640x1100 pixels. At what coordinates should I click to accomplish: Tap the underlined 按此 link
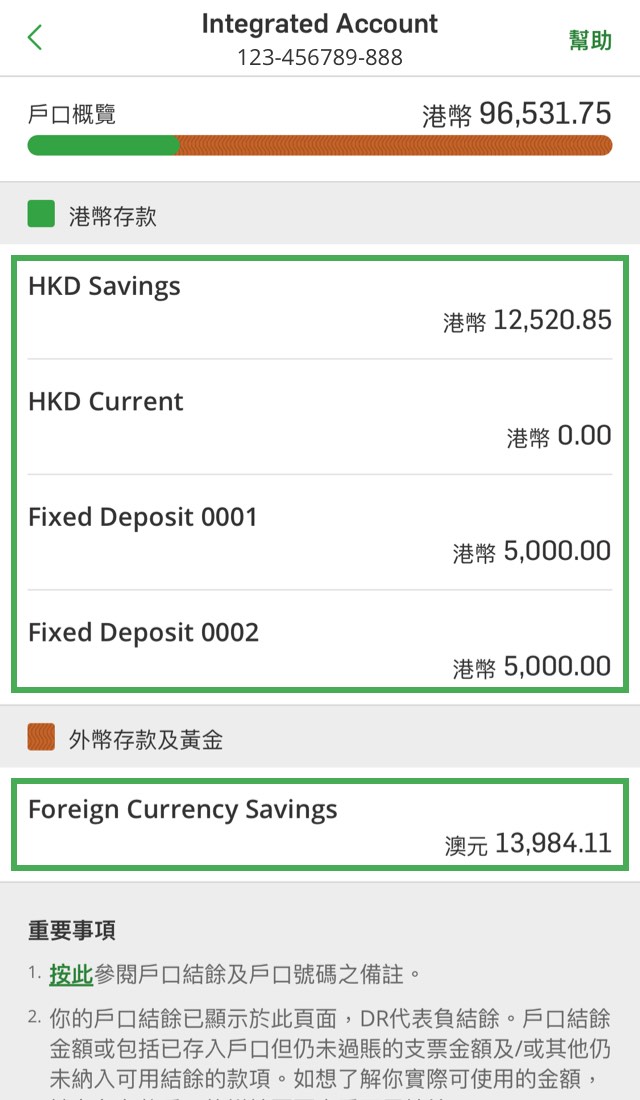[x=71, y=974]
